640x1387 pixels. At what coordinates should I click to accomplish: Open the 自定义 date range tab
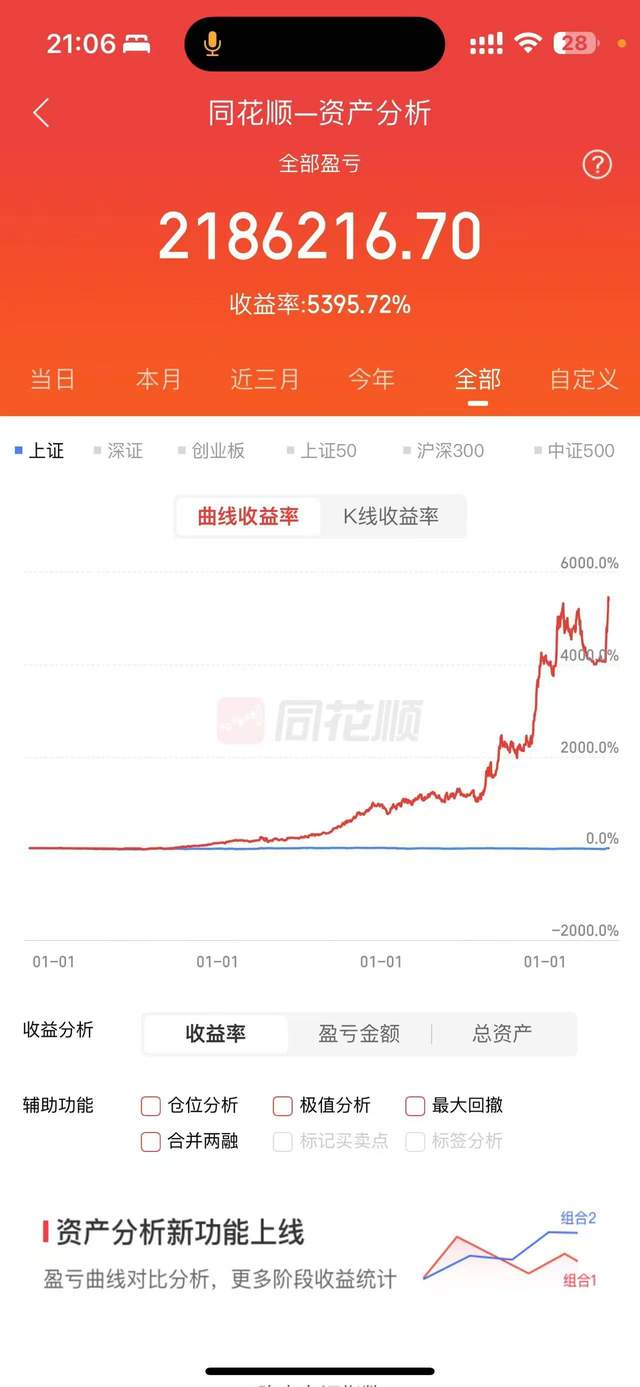coord(584,379)
